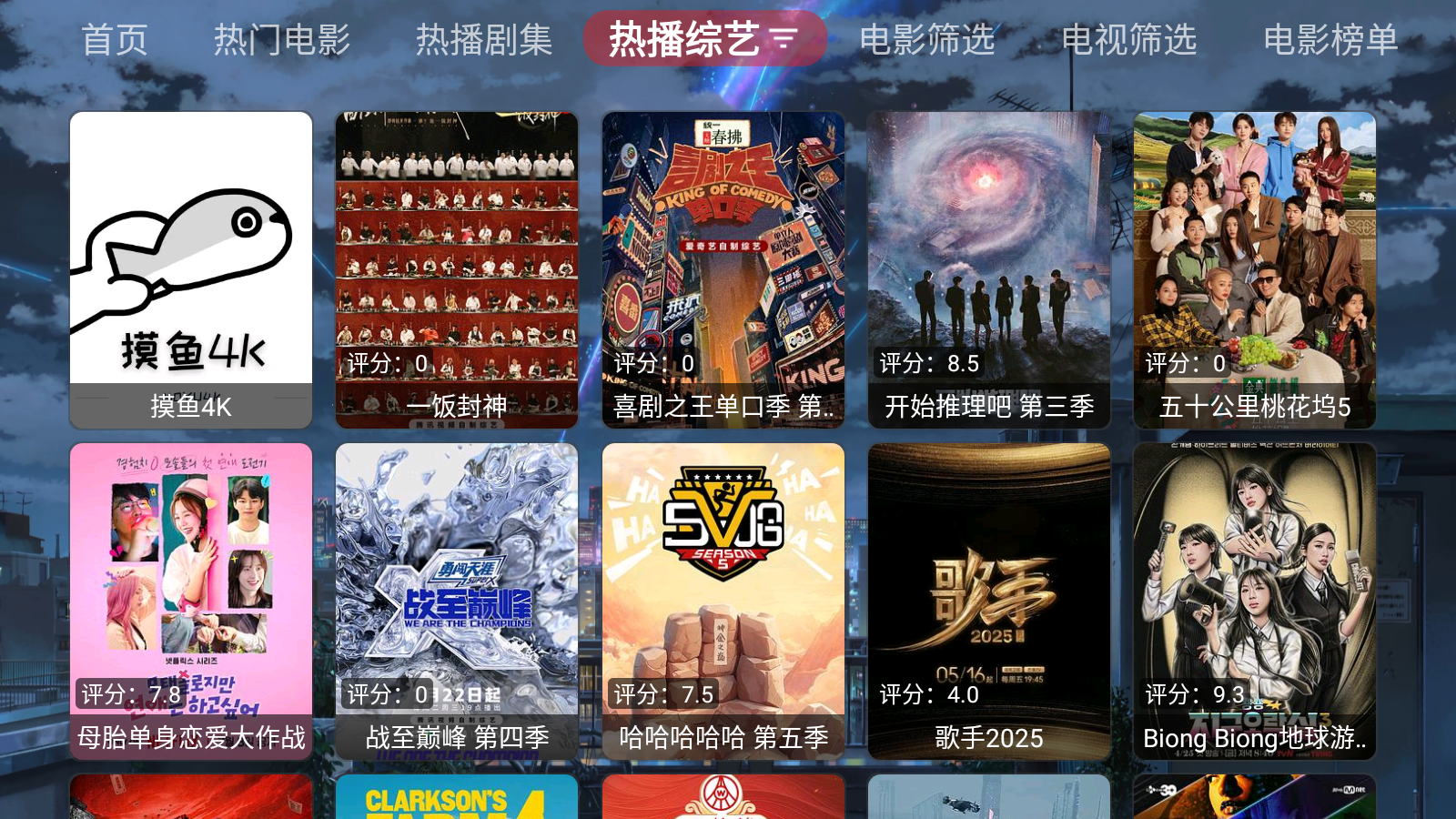Viewport: 1456px width, 819px height.
Task: Open the 热门电影 tab
Action: click(282, 40)
